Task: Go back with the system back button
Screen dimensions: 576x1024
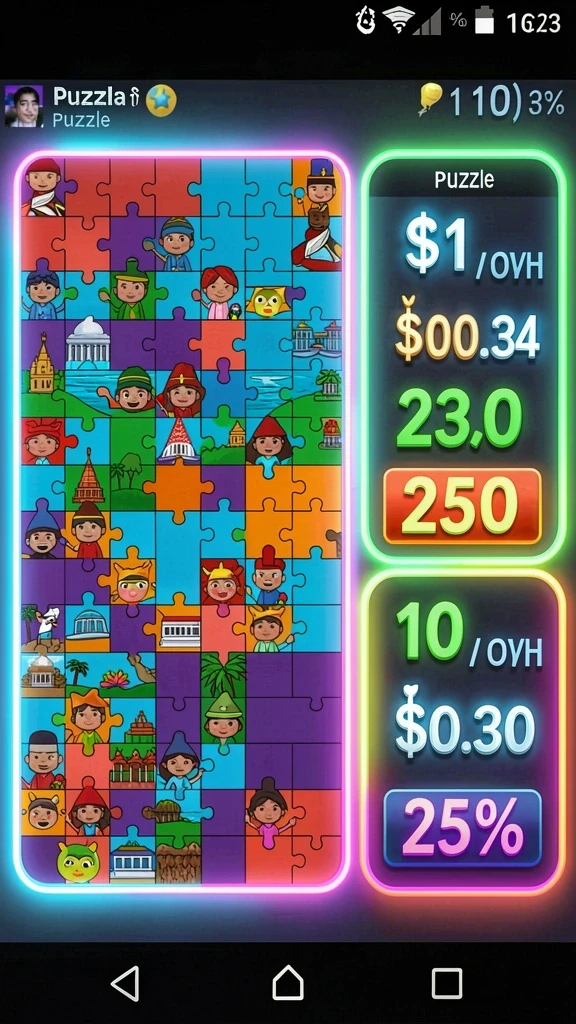Action: (125, 983)
